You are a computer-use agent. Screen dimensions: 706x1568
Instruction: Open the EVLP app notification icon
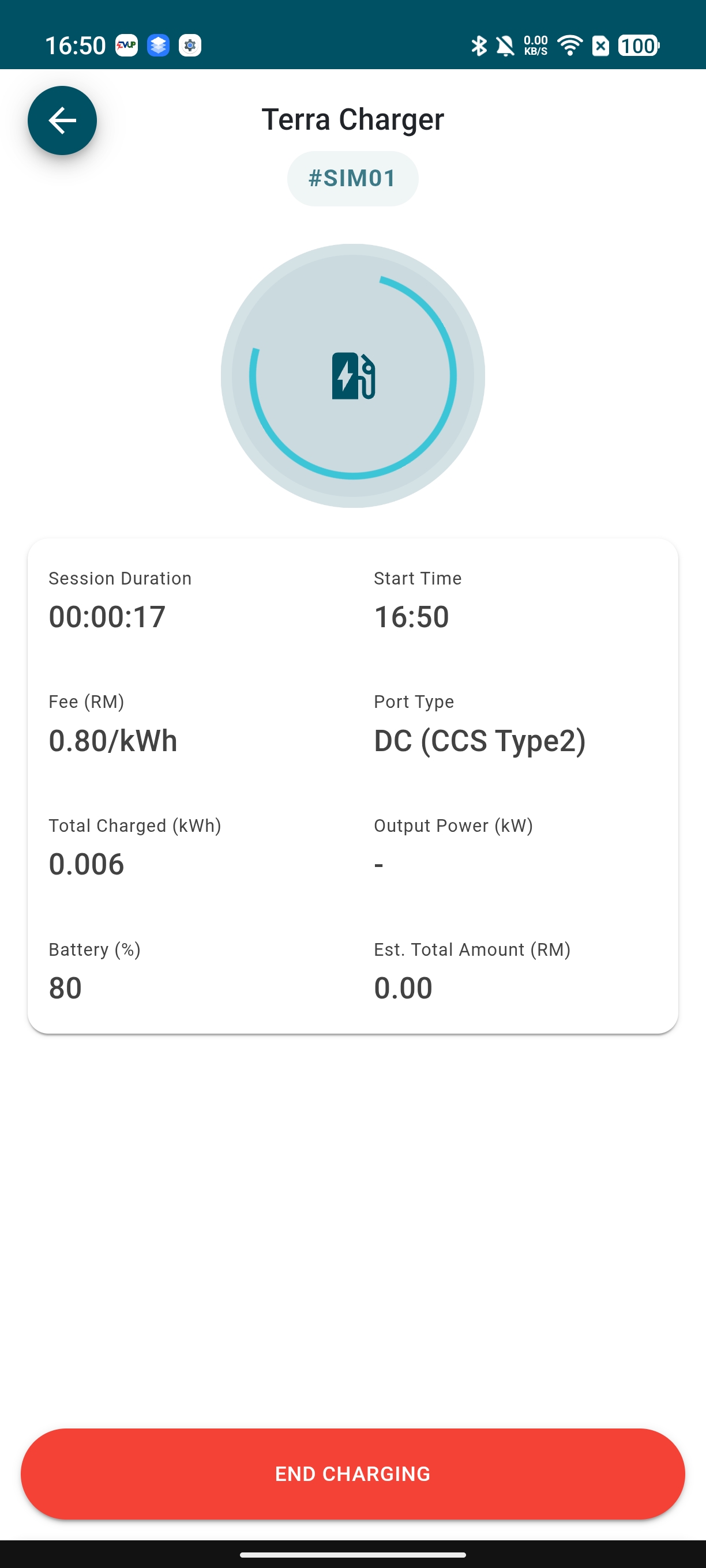126,44
